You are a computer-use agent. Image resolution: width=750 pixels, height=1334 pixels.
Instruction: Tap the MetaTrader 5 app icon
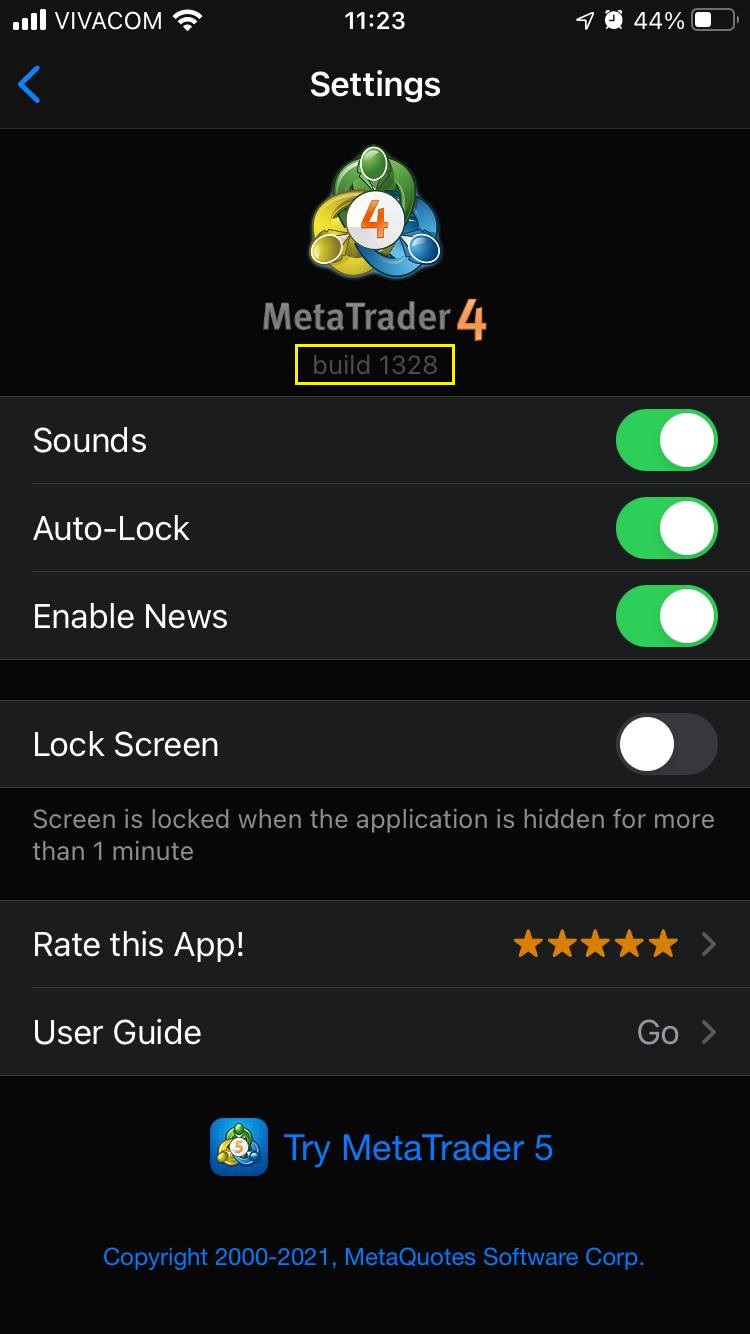[238, 1147]
